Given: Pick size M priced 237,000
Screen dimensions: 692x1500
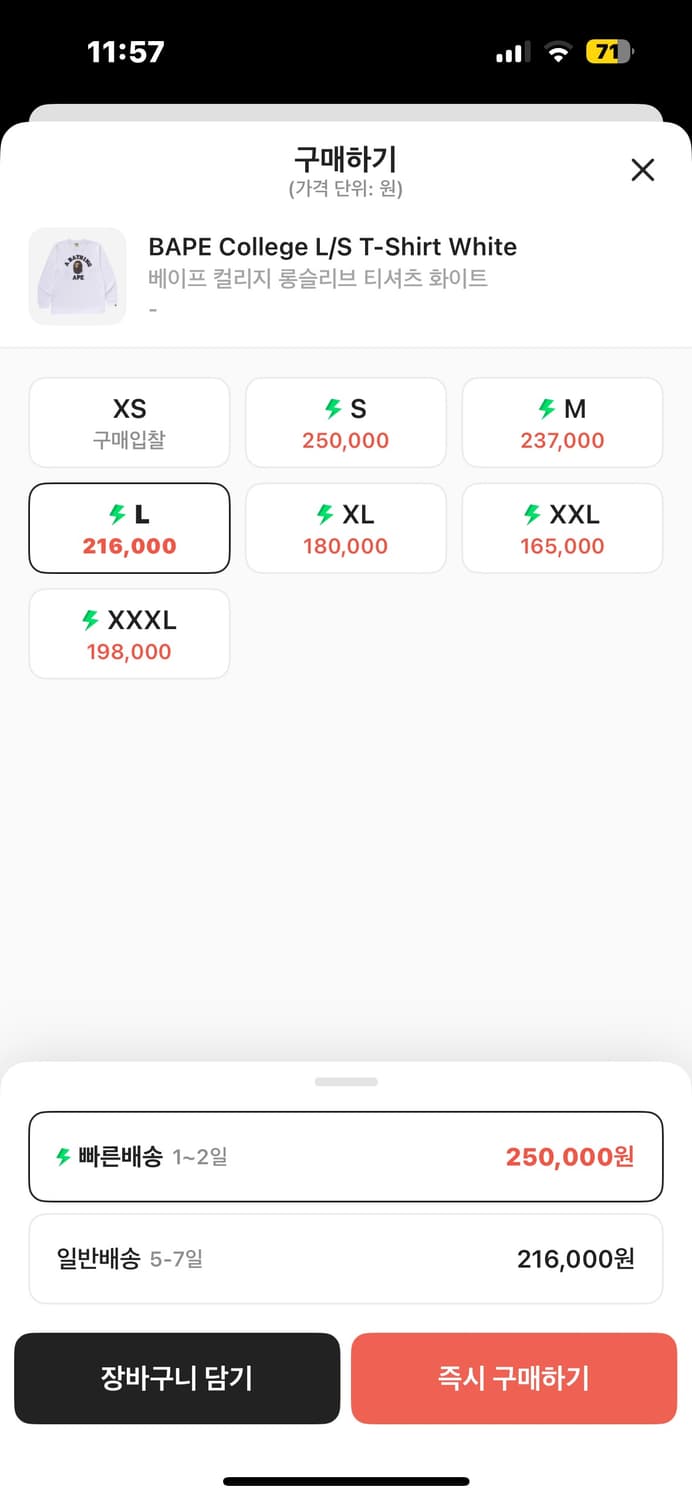Looking at the screenshot, I should tap(562, 423).
